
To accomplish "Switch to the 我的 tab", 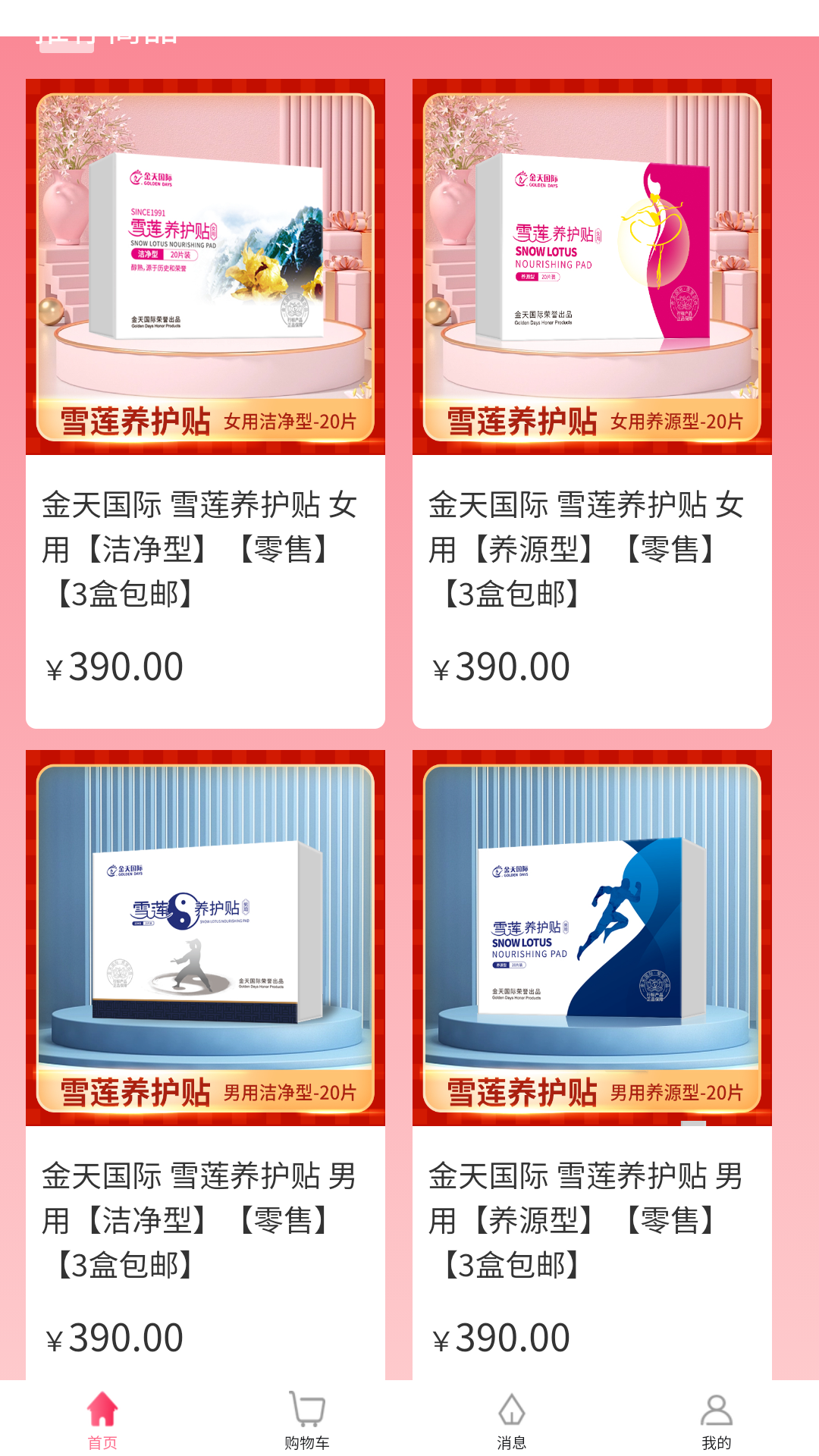I will [x=716, y=1420].
